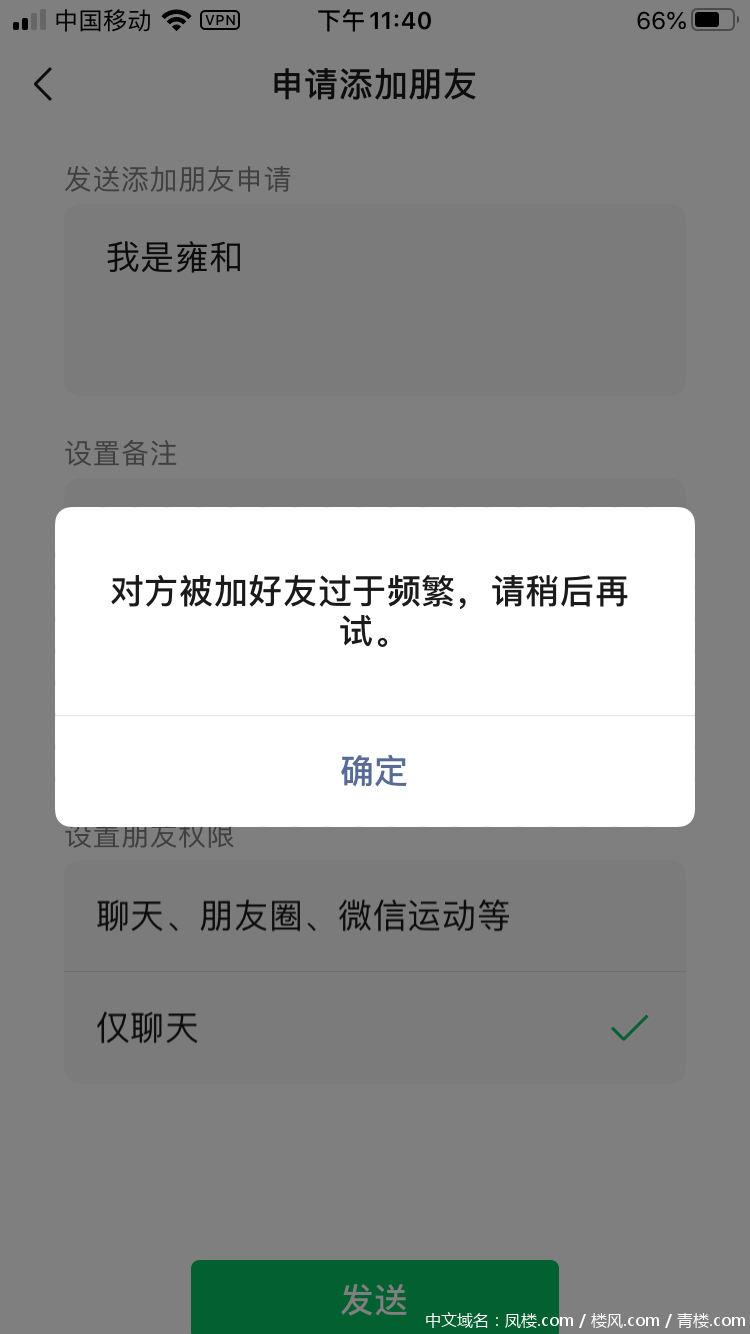Edit the 我是雍和 request message field

point(374,299)
